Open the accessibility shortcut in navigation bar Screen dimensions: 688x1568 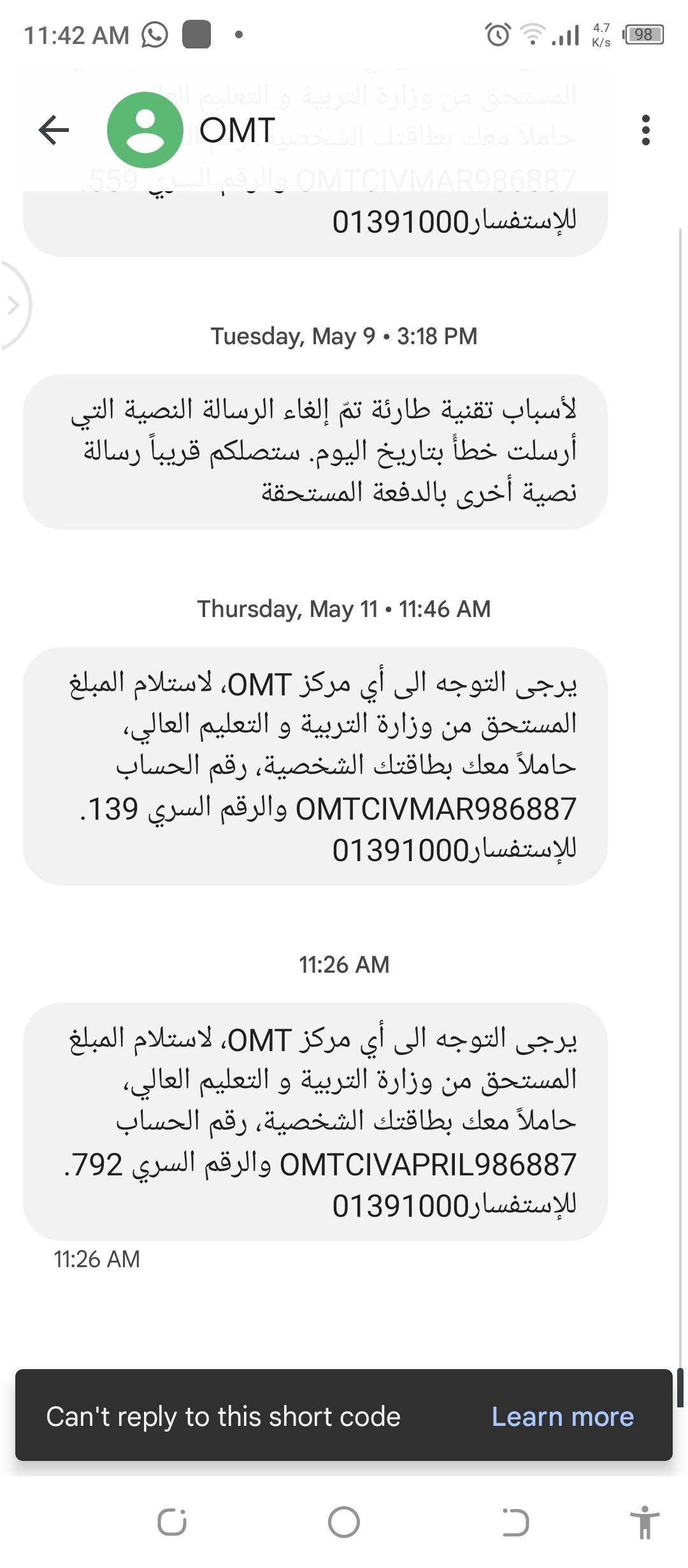pos(644,1522)
